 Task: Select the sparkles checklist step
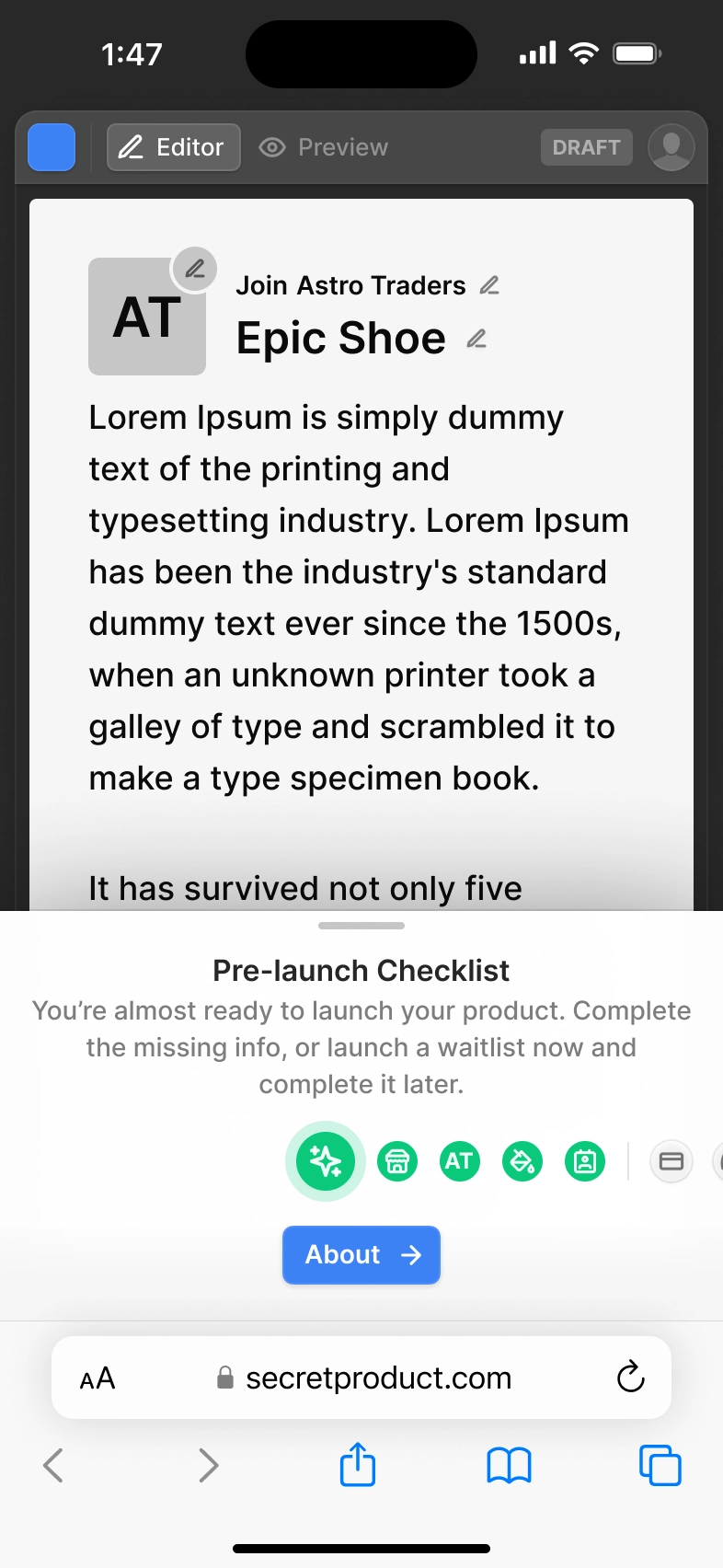click(x=326, y=1161)
